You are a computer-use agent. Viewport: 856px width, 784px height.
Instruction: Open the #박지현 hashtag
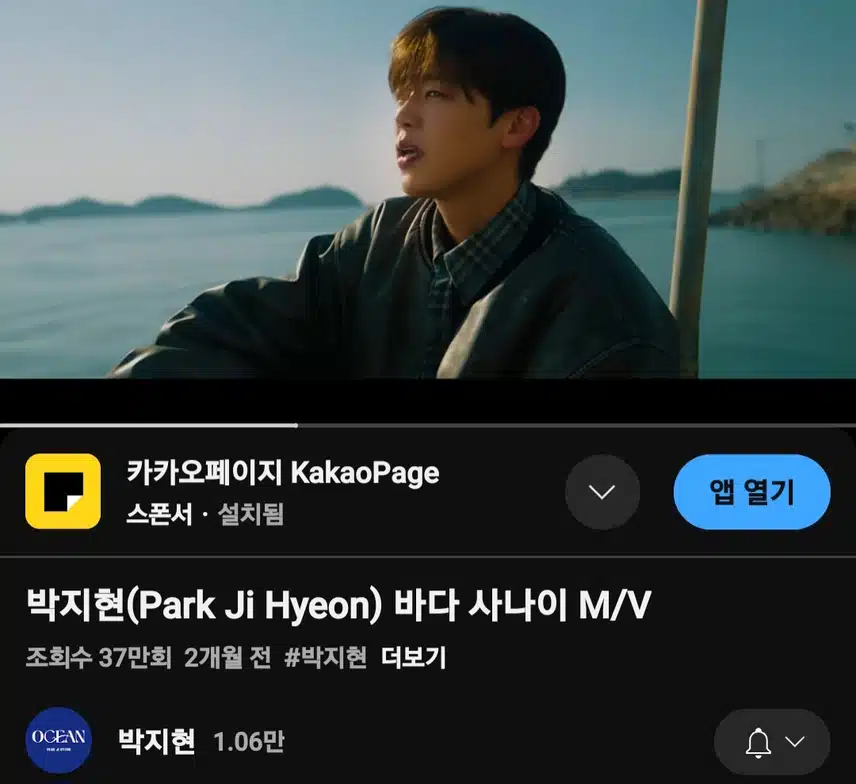[x=325, y=658]
